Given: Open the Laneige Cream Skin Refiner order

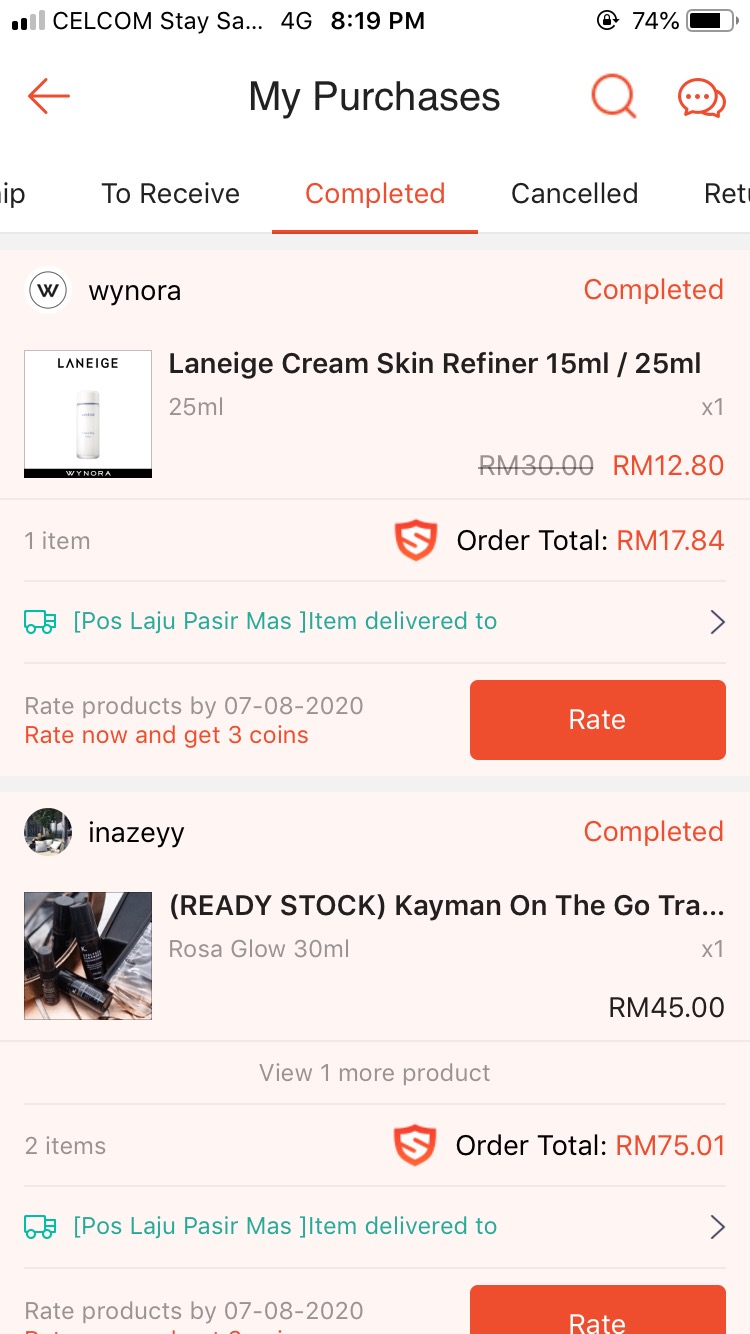Looking at the screenshot, I should click(434, 364).
